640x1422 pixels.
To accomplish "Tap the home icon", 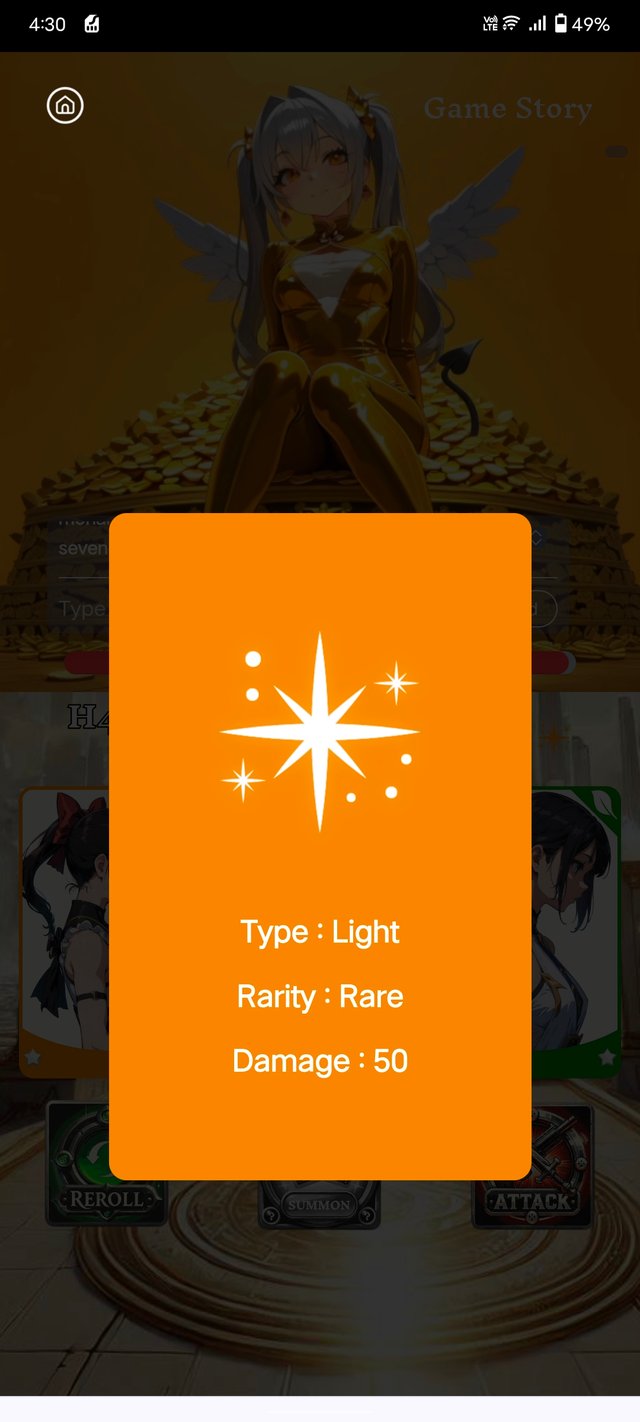I will (x=65, y=105).
